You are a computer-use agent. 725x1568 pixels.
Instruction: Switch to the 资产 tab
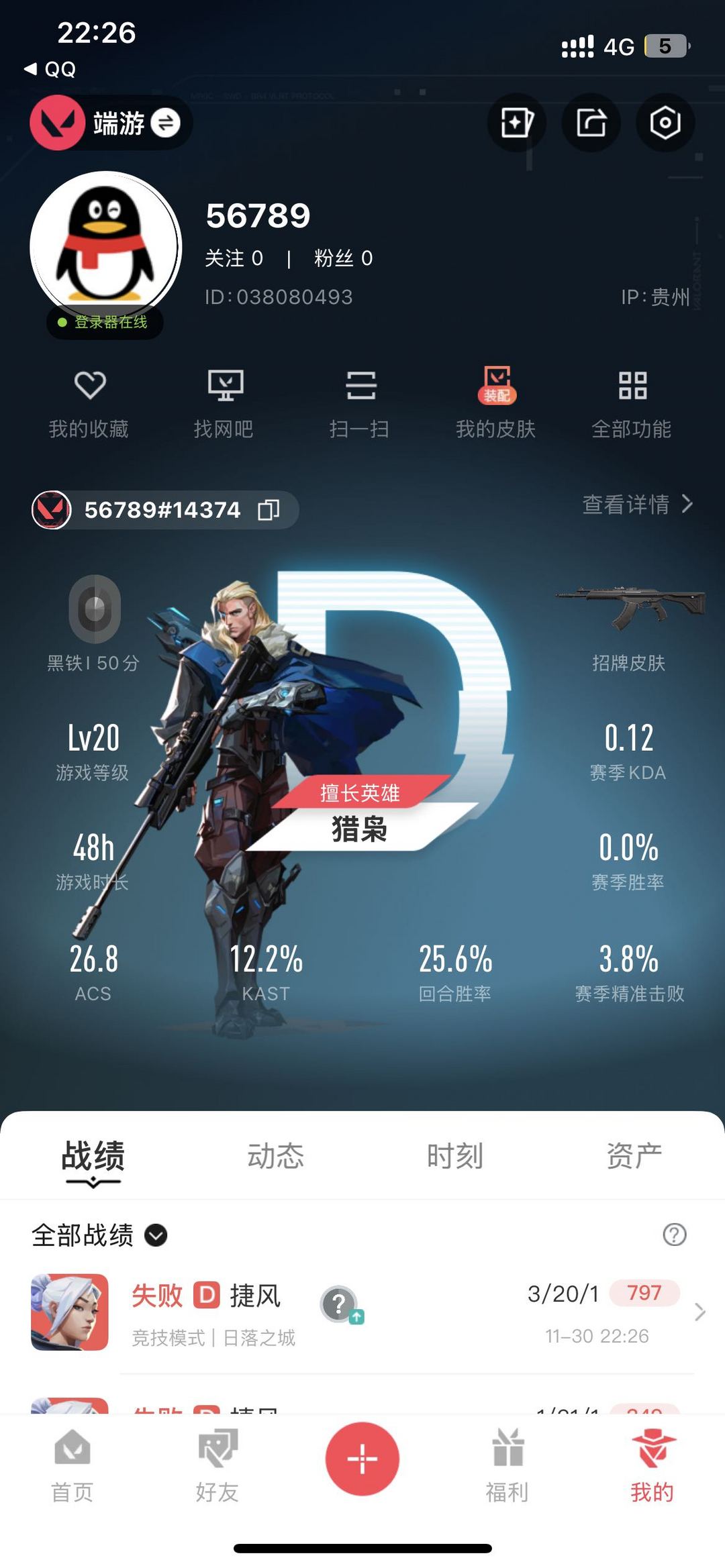(x=634, y=1156)
